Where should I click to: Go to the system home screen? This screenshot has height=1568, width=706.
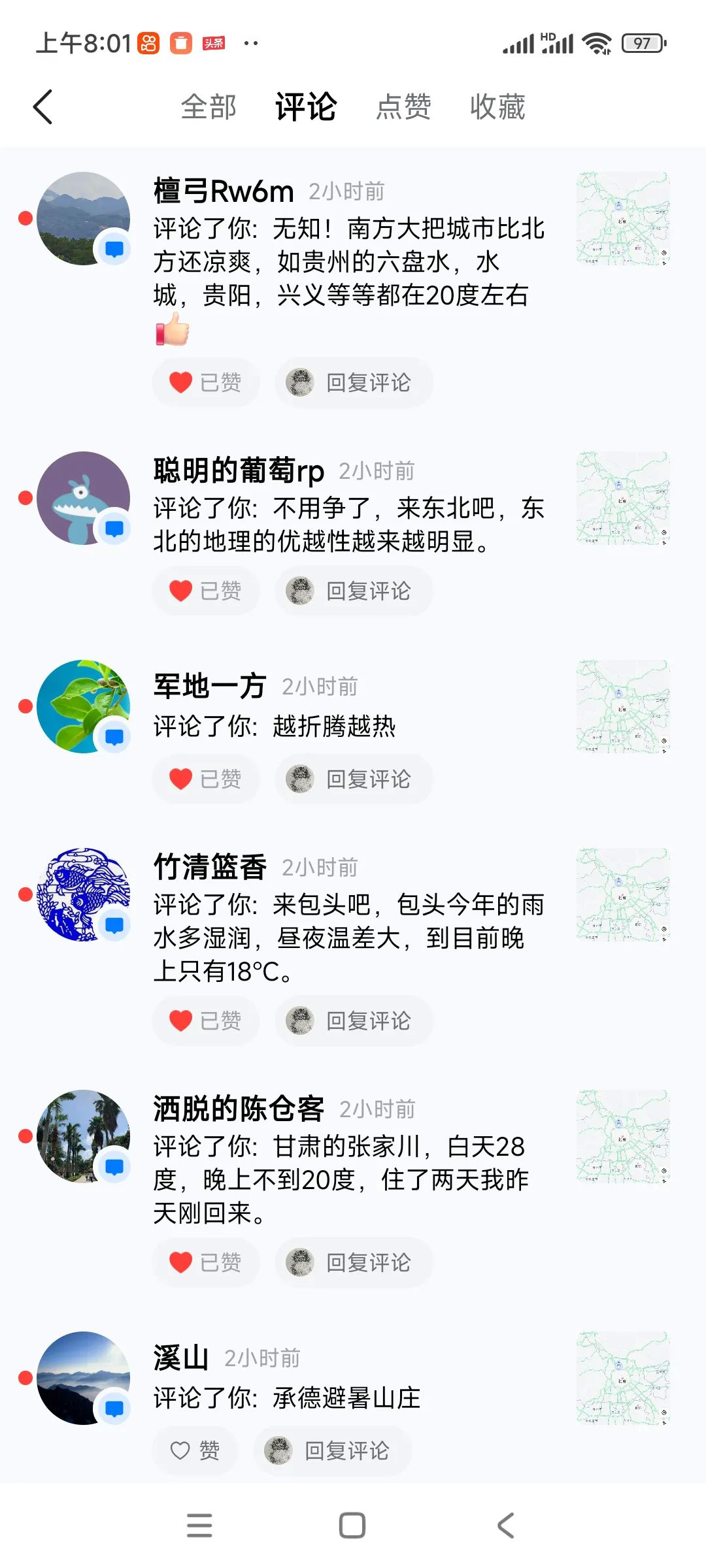coord(352,1526)
